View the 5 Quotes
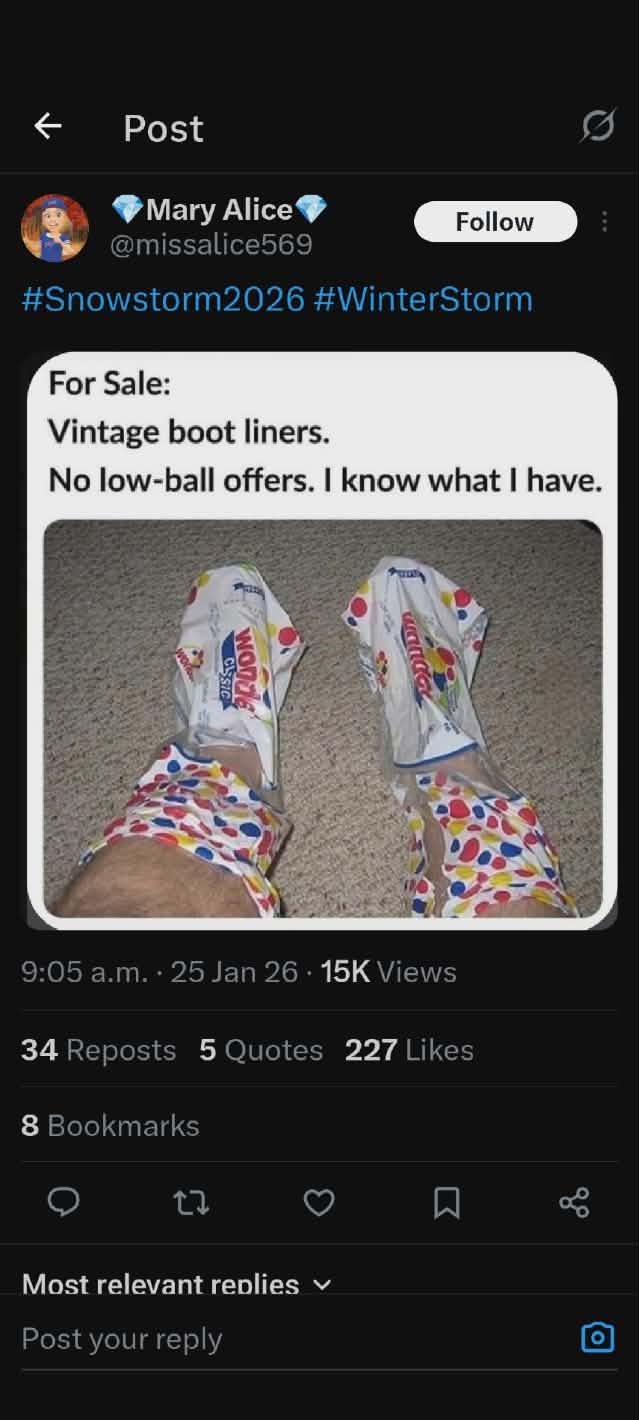Screen dimensions: 639x1420 point(261,1050)
